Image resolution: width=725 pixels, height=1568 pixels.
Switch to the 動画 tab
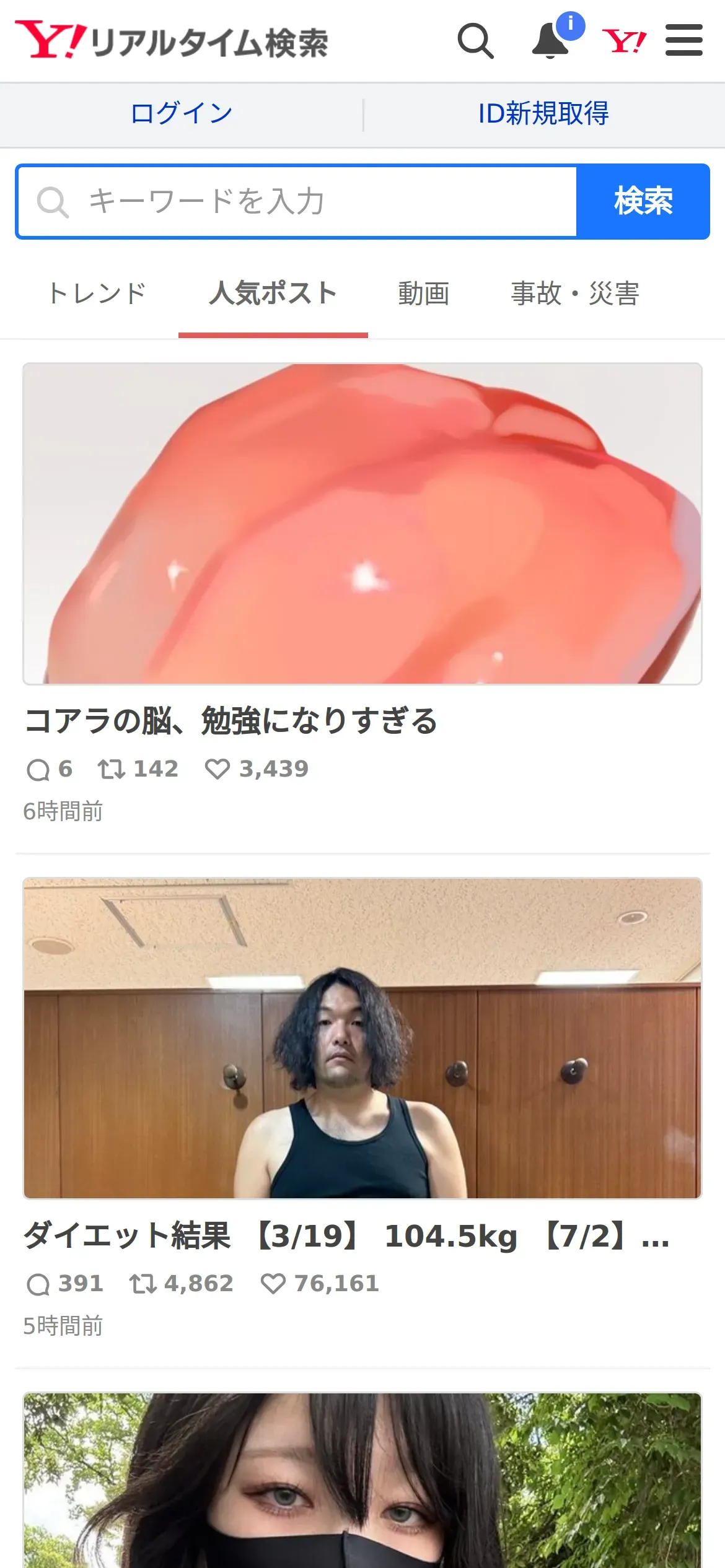424,294
